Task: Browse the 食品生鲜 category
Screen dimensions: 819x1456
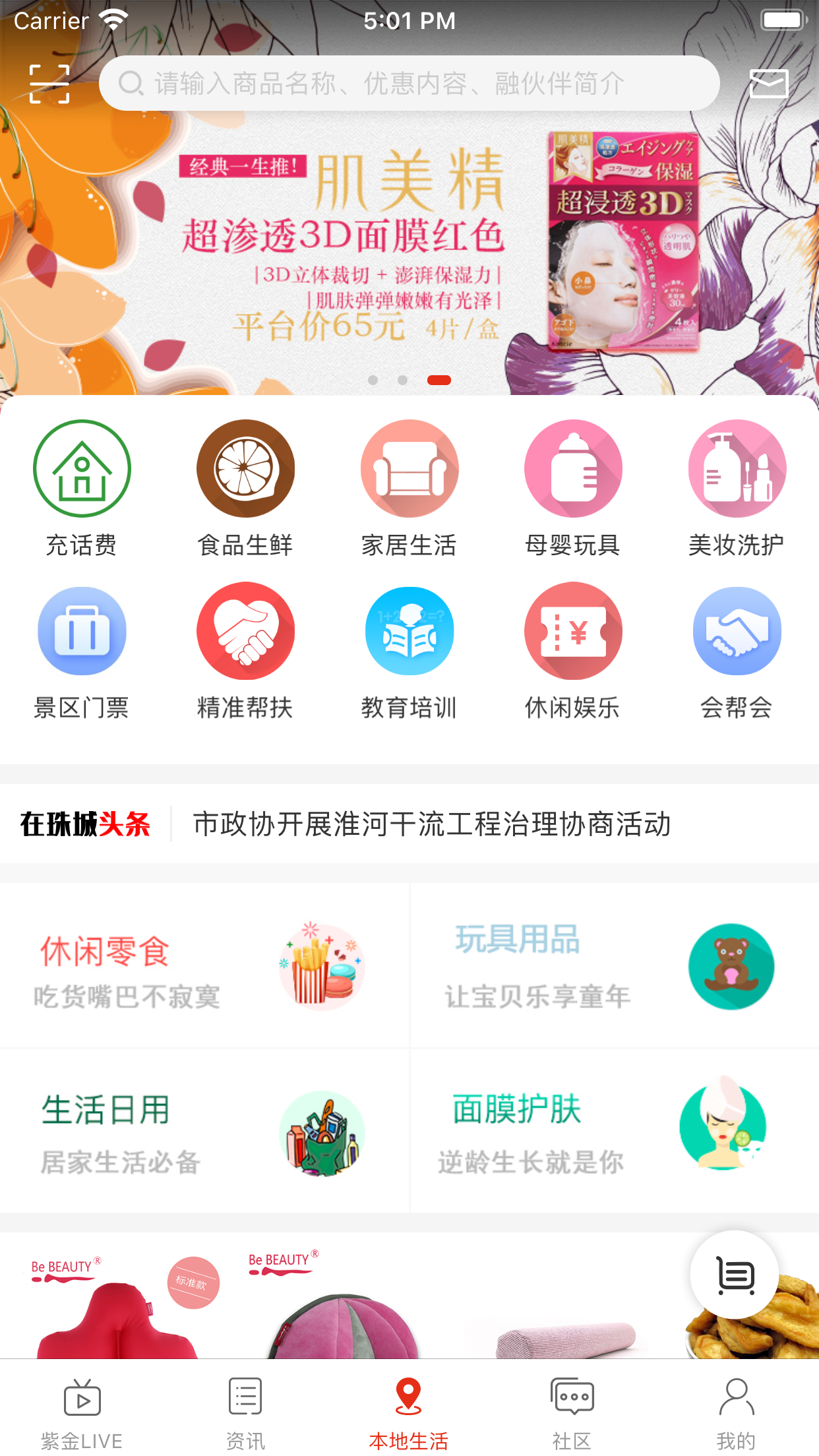Action: (245, 489)
